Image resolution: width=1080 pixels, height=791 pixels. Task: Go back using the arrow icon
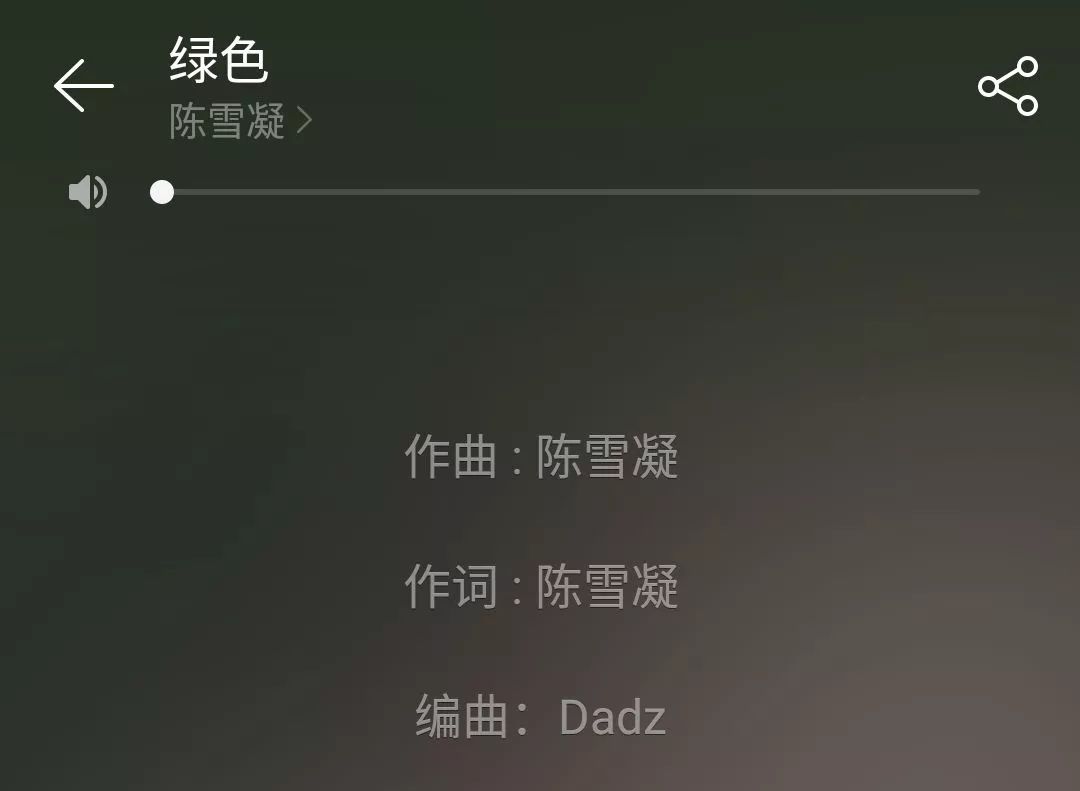[x=83, y=85]
